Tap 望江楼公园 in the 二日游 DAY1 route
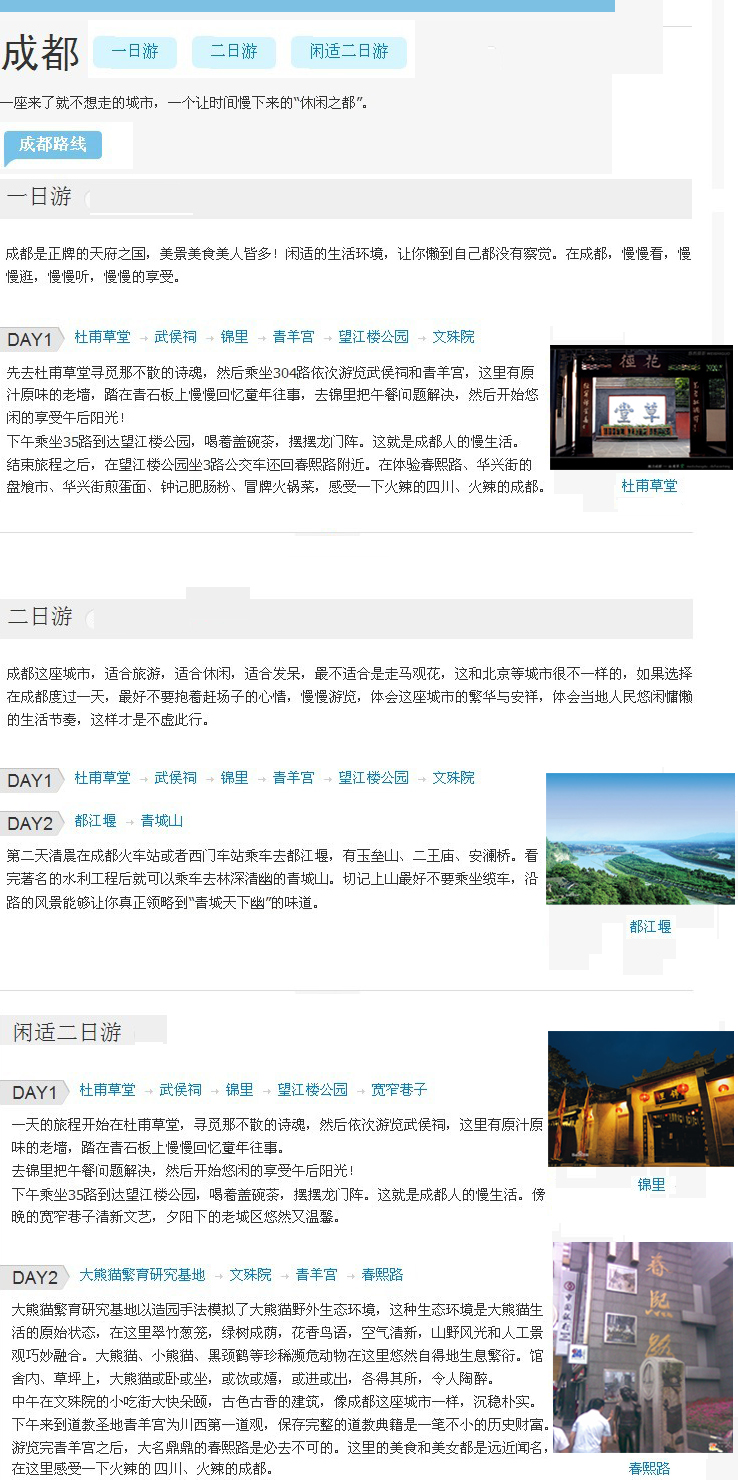 tap(373, 778)
